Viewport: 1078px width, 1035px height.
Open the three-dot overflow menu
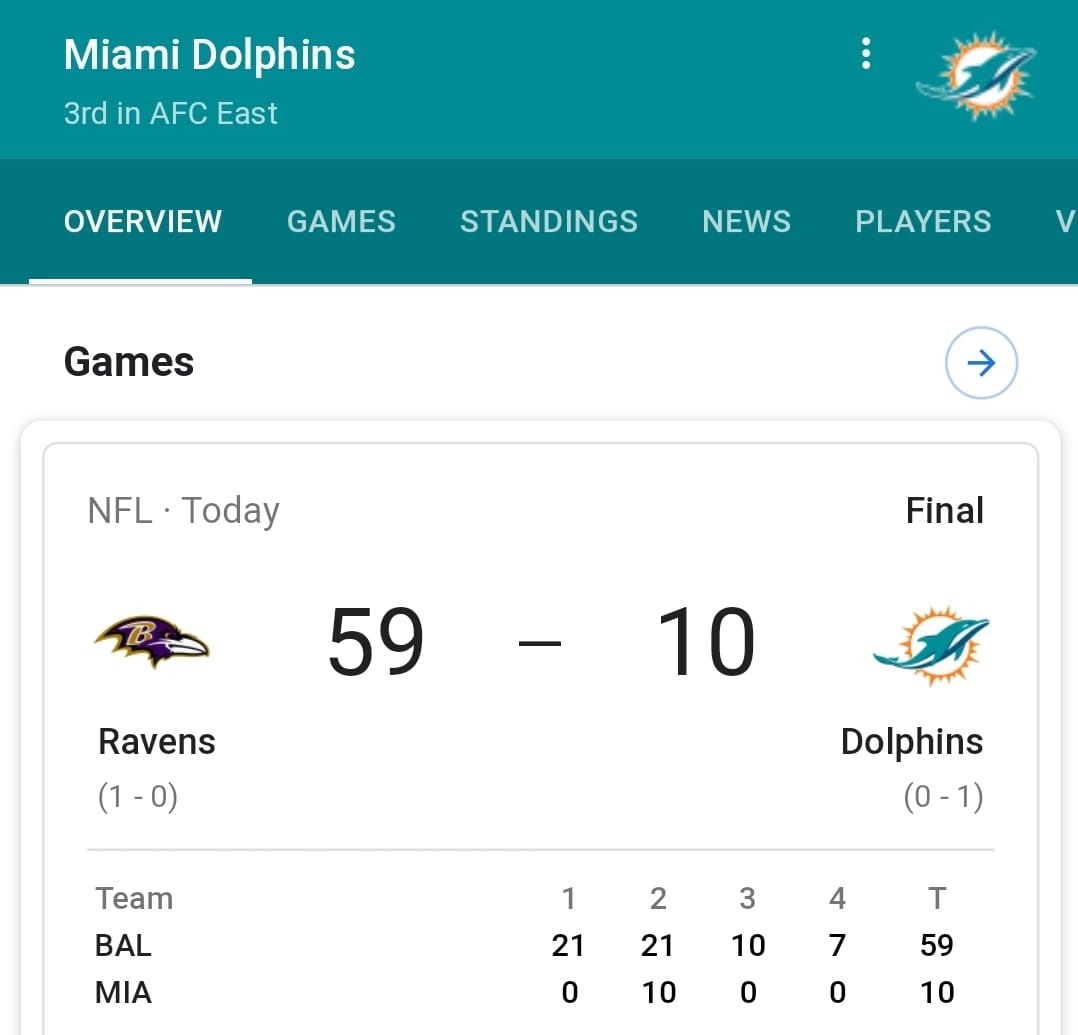(866, 54)
